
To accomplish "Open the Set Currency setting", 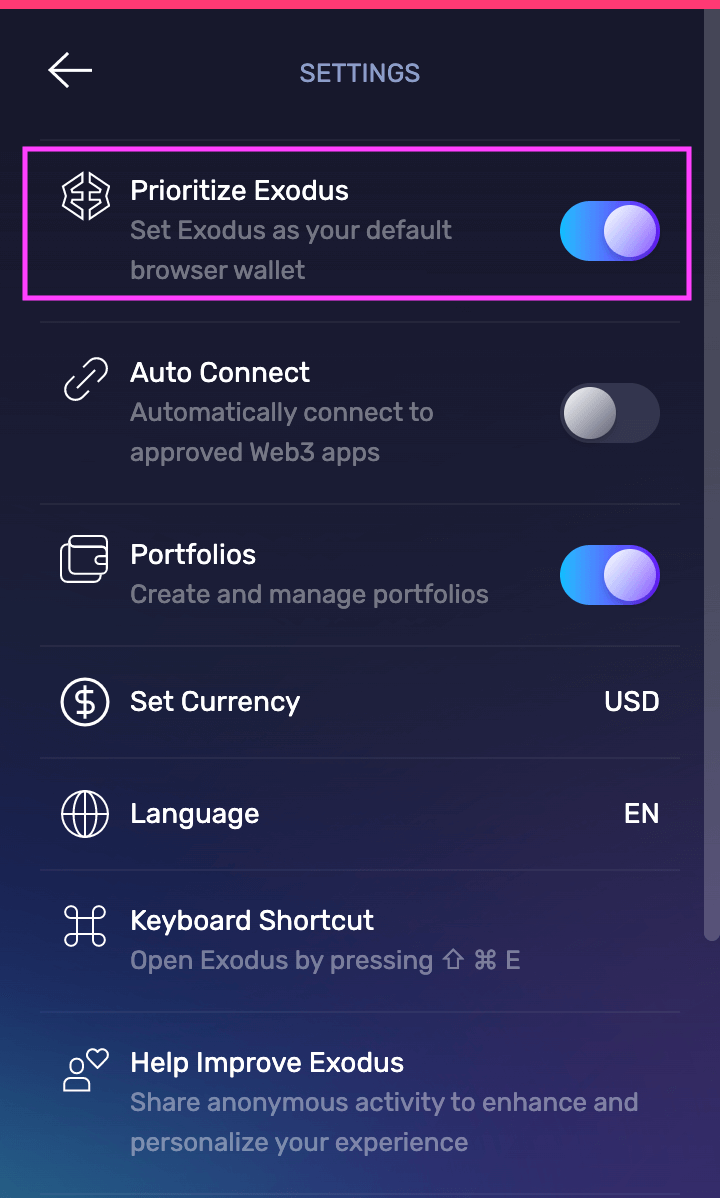I will [x=360, y=702].
